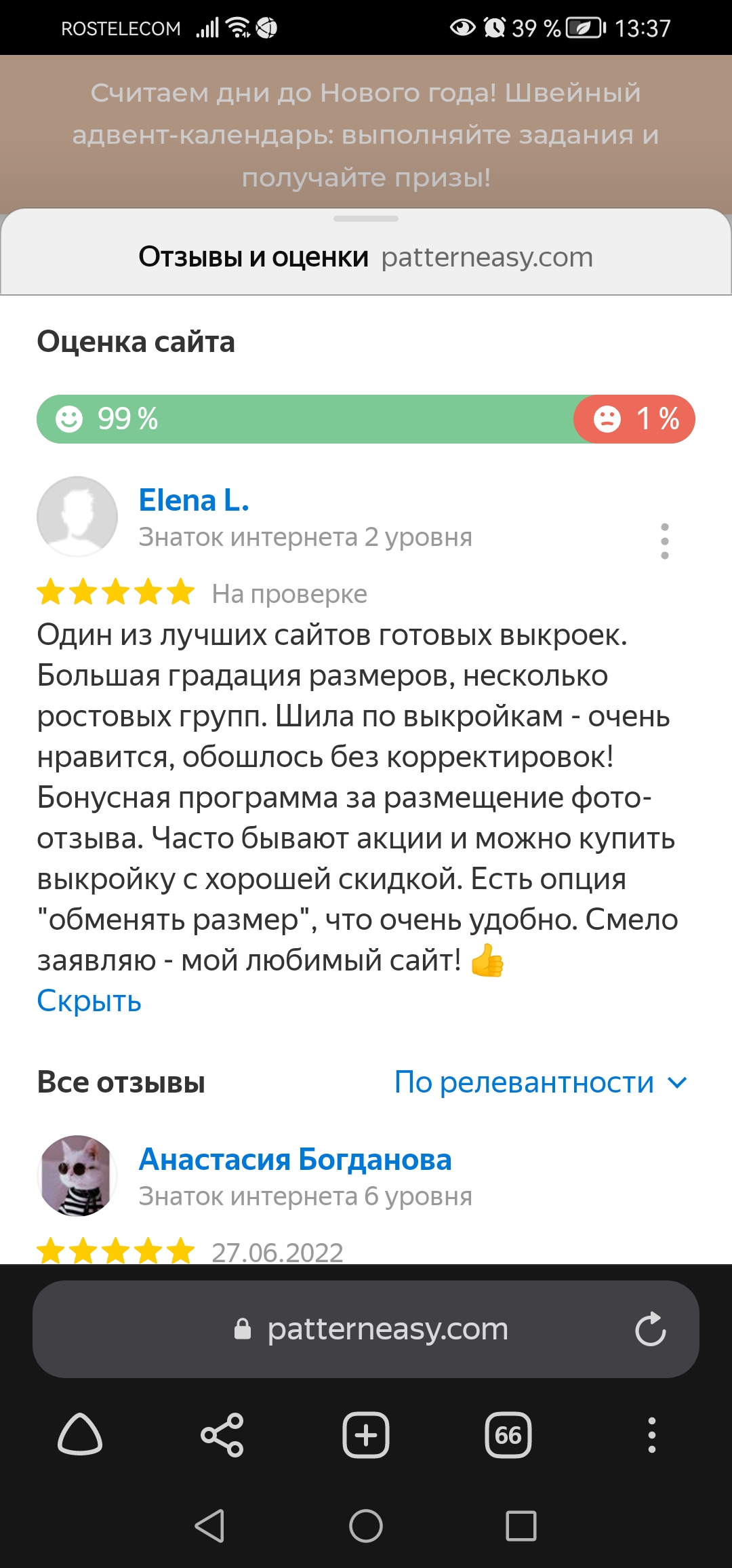Open Анастасия Богданова's profile

pyautogui.click(x=295, y=1160)
